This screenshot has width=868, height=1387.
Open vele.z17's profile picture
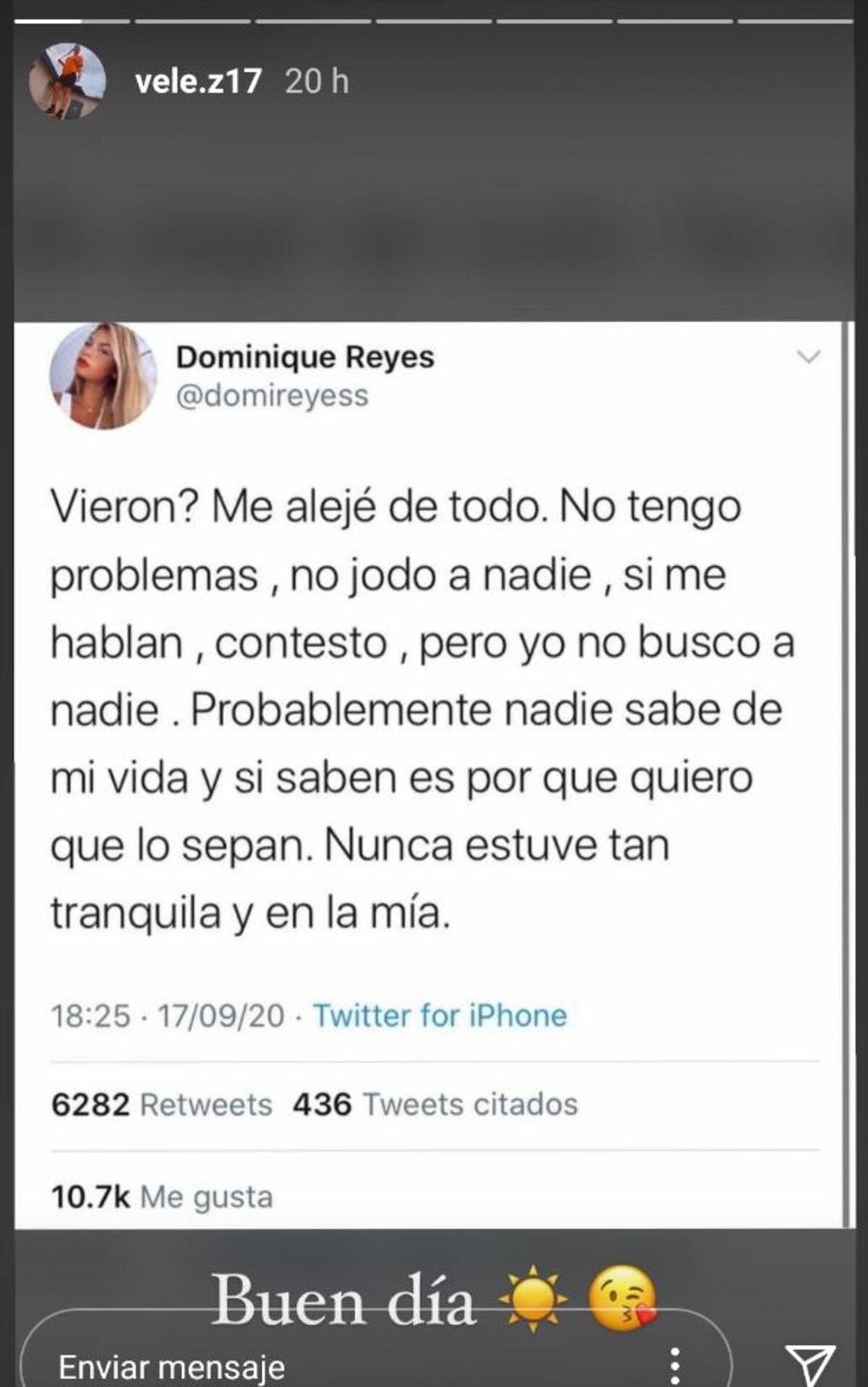pos(67,80)
